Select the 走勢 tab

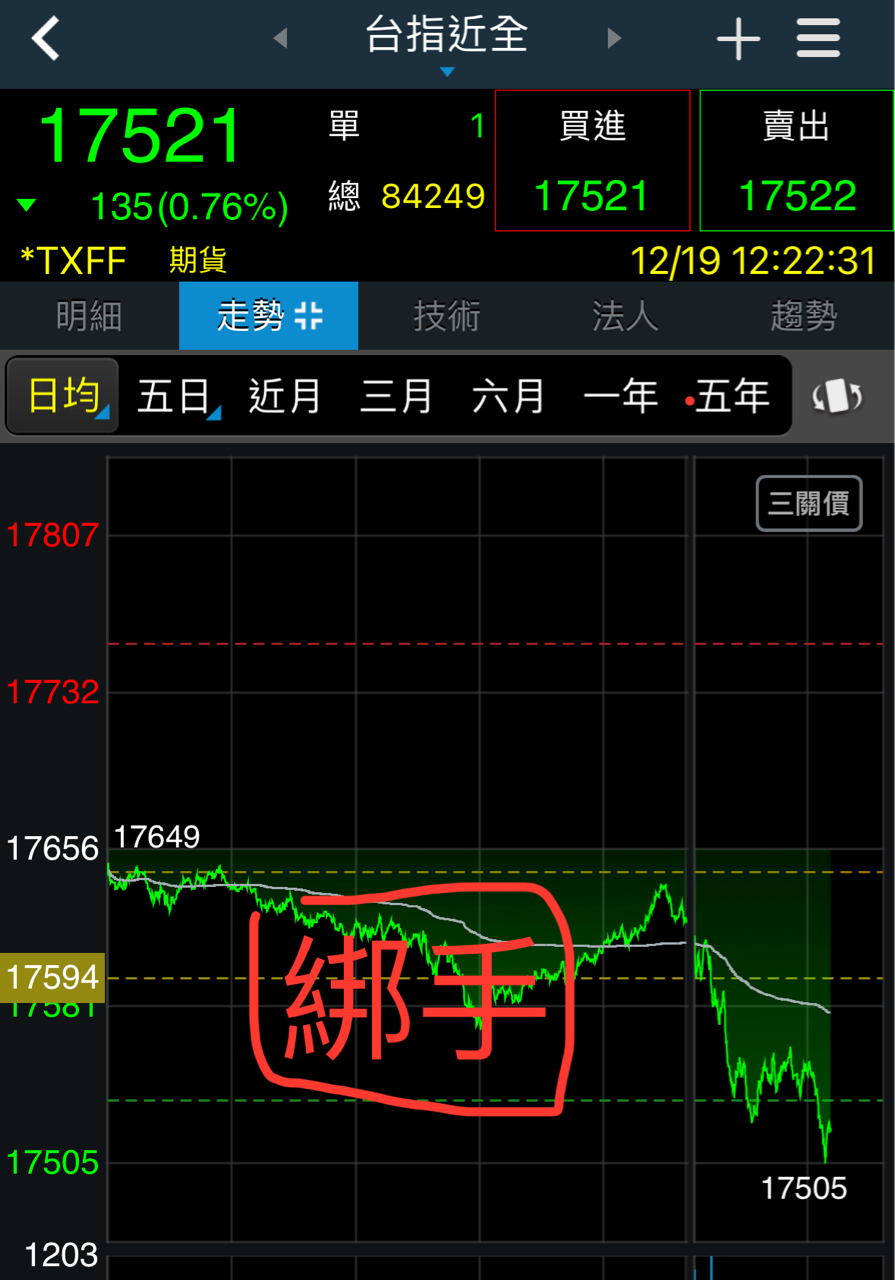pos(268,317)
